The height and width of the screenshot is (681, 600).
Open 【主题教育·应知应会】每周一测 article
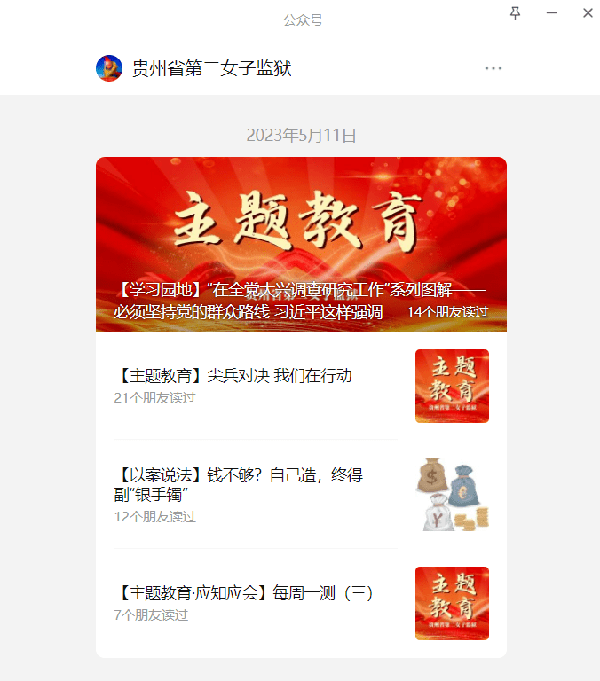point(244,593)
